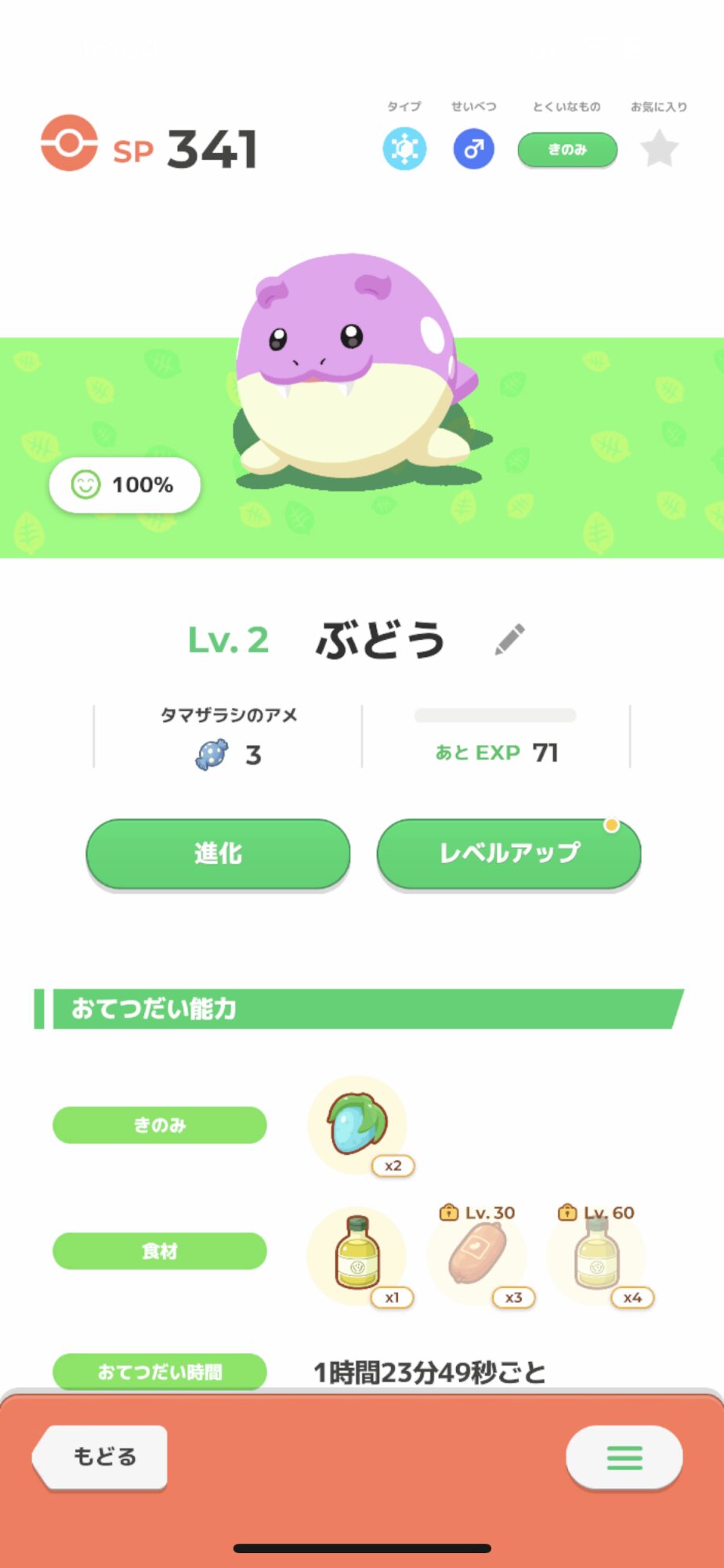Open the レベルアップ (level up) button

point(509,853)
